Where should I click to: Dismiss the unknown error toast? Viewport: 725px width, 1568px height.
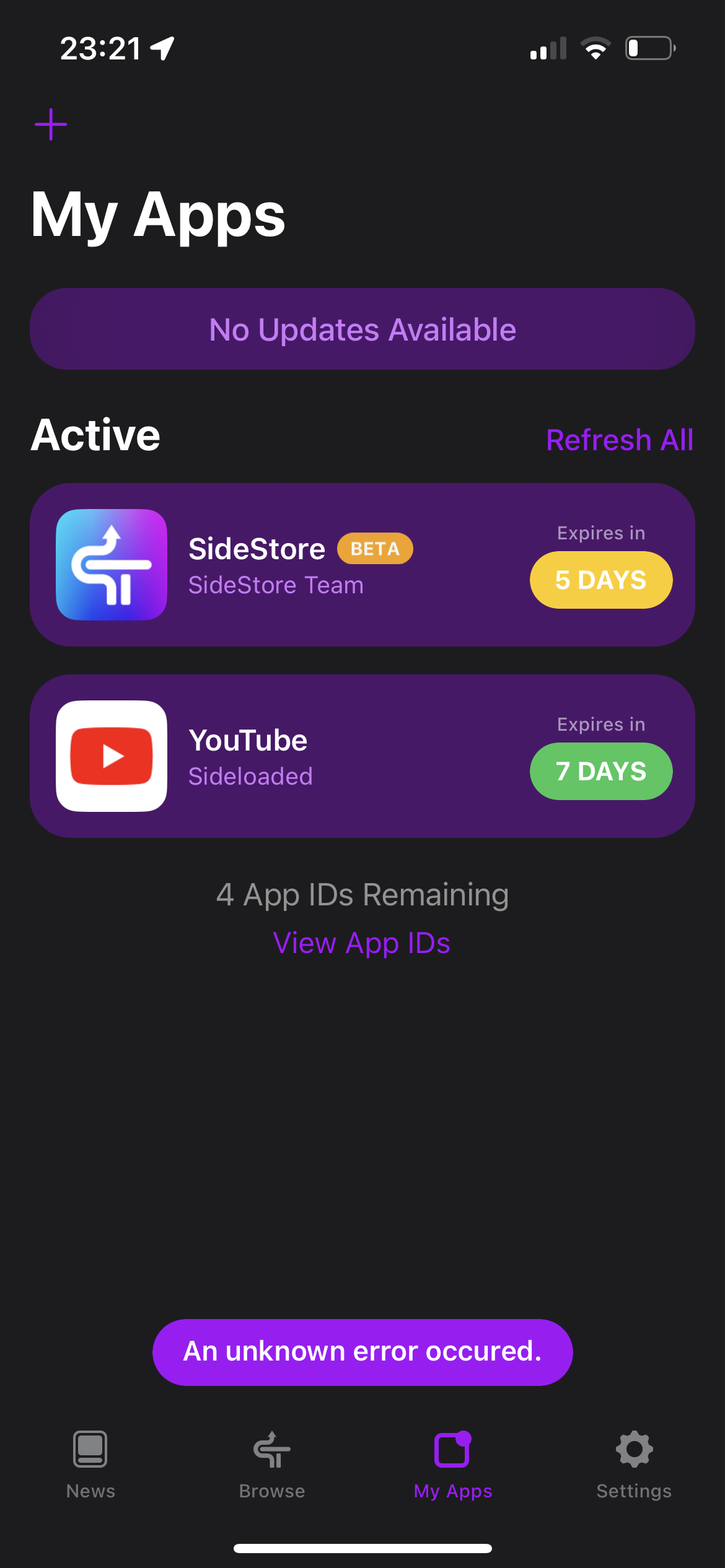coord(362,1352)
